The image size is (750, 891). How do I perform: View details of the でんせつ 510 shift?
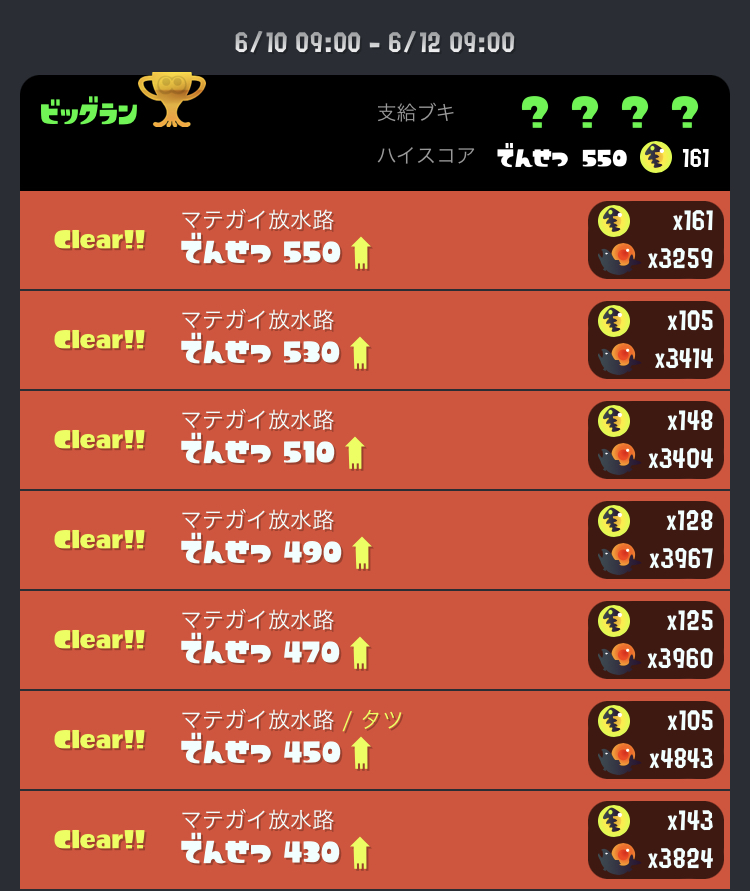(374, 440)
